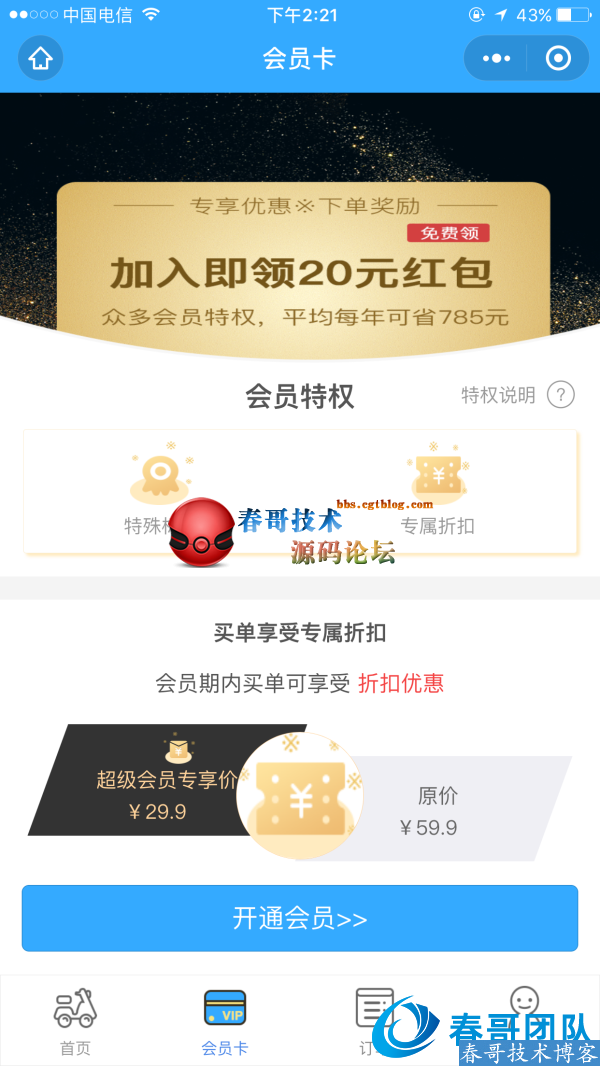This screenshot has width=600, height=1066.
Task: Close the mini program with the circle icon
Action: (x=558, y=58)
